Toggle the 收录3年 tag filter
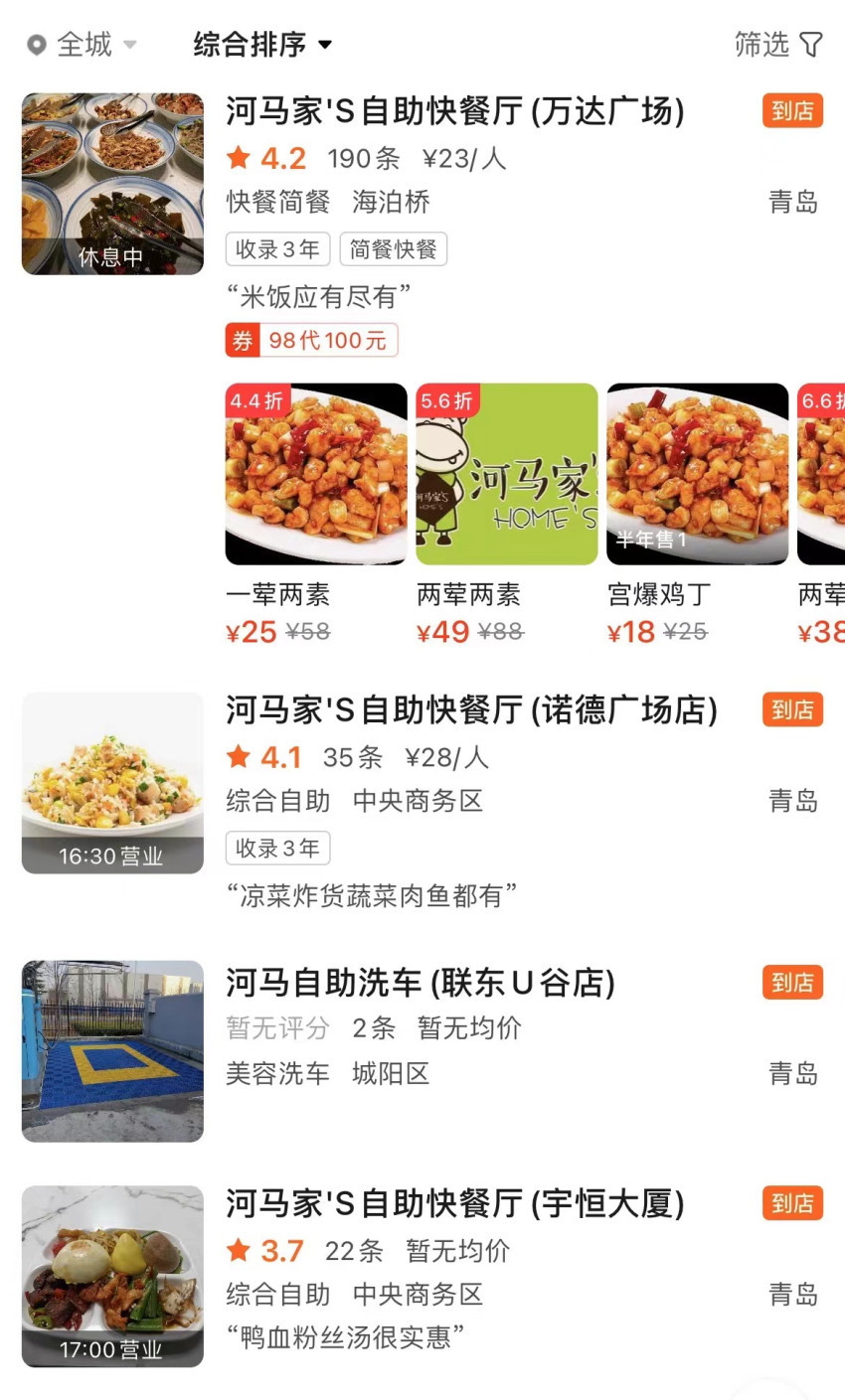 [277, 249]
